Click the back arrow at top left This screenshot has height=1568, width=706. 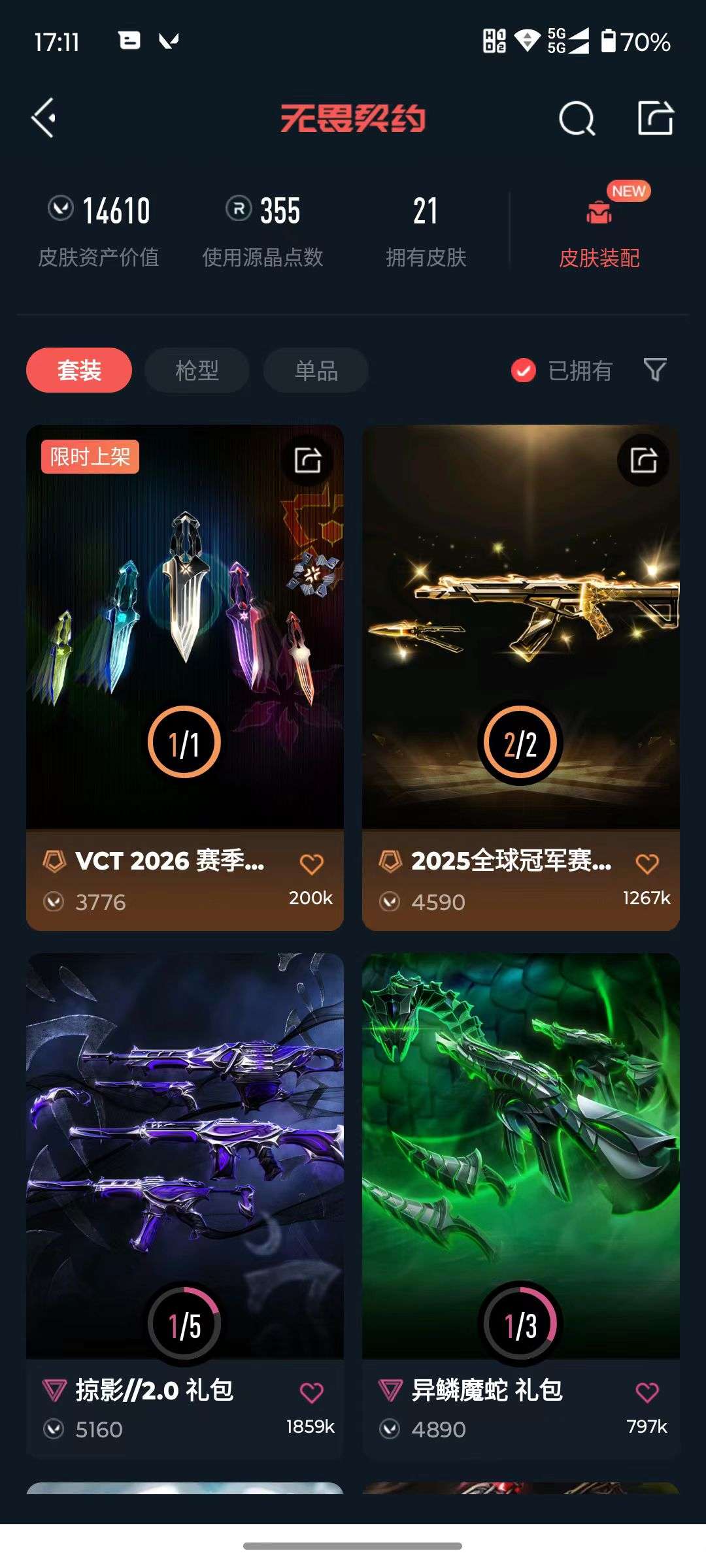tap(43, 118)
